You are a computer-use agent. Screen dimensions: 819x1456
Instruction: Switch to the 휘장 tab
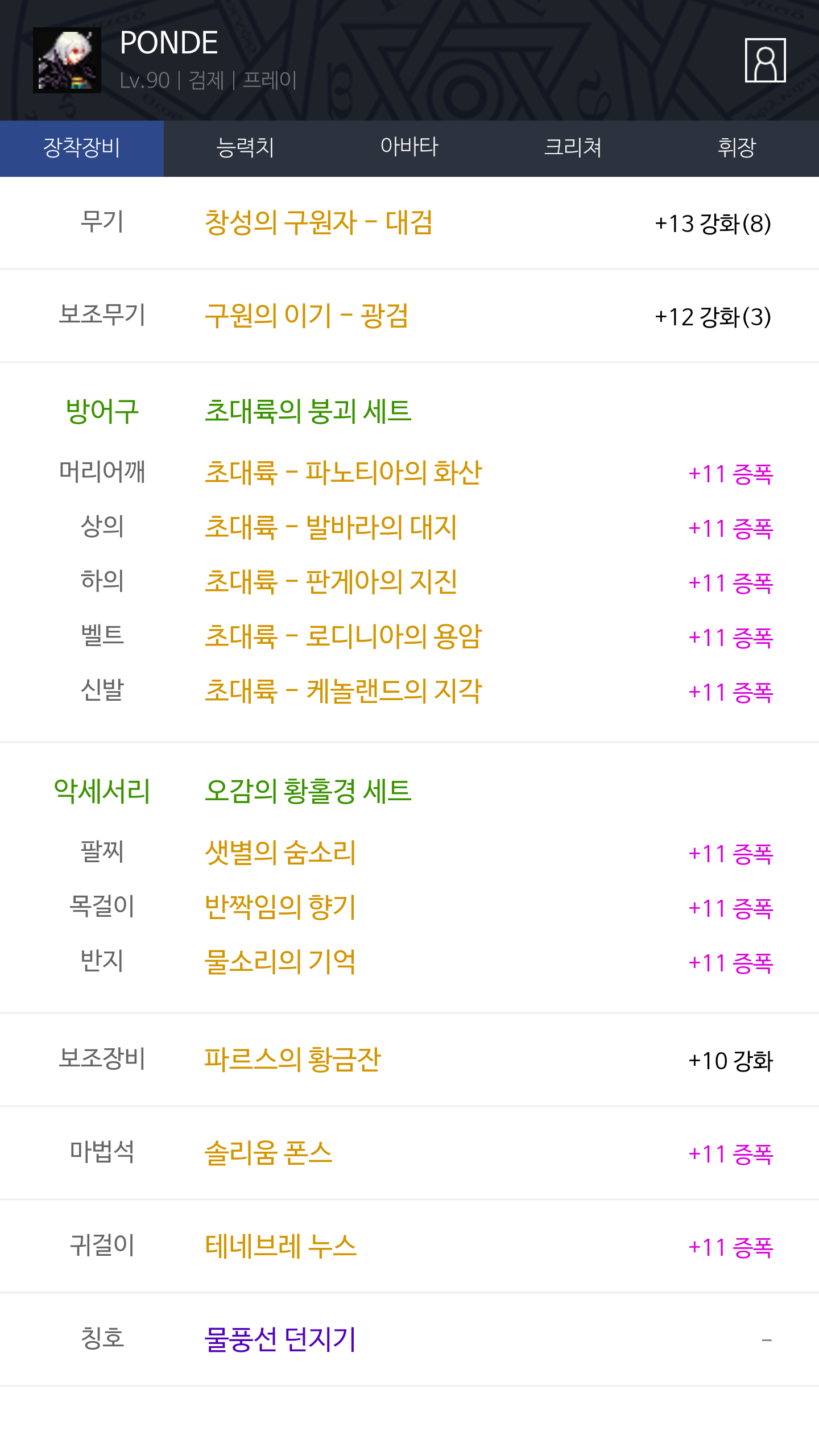(737, 148)
